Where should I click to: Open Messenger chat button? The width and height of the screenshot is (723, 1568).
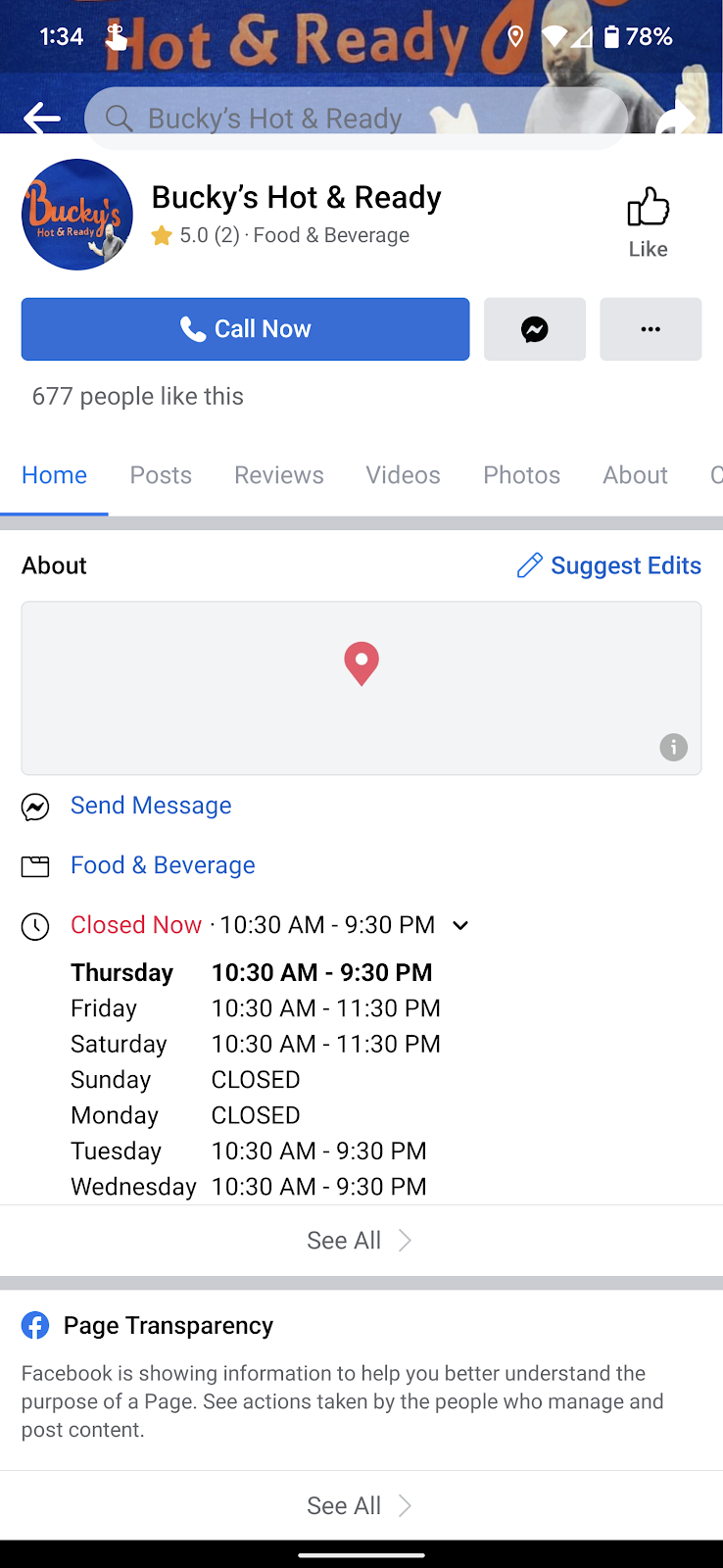[x=535, y=329]
